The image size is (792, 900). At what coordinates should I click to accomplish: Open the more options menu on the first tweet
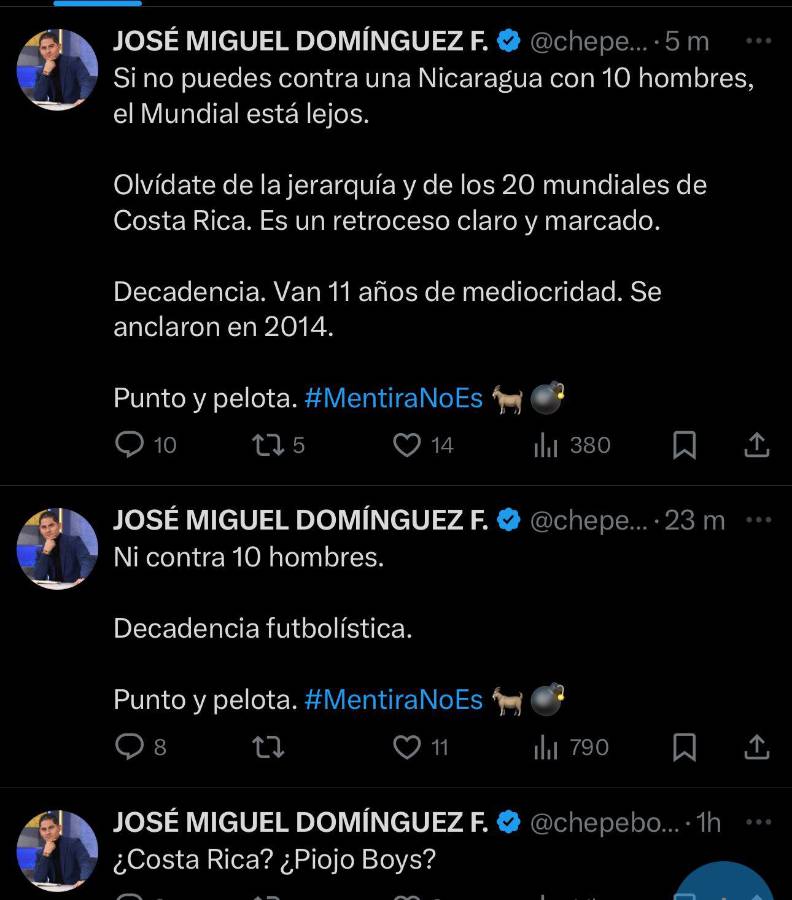(x=759, y=41)
